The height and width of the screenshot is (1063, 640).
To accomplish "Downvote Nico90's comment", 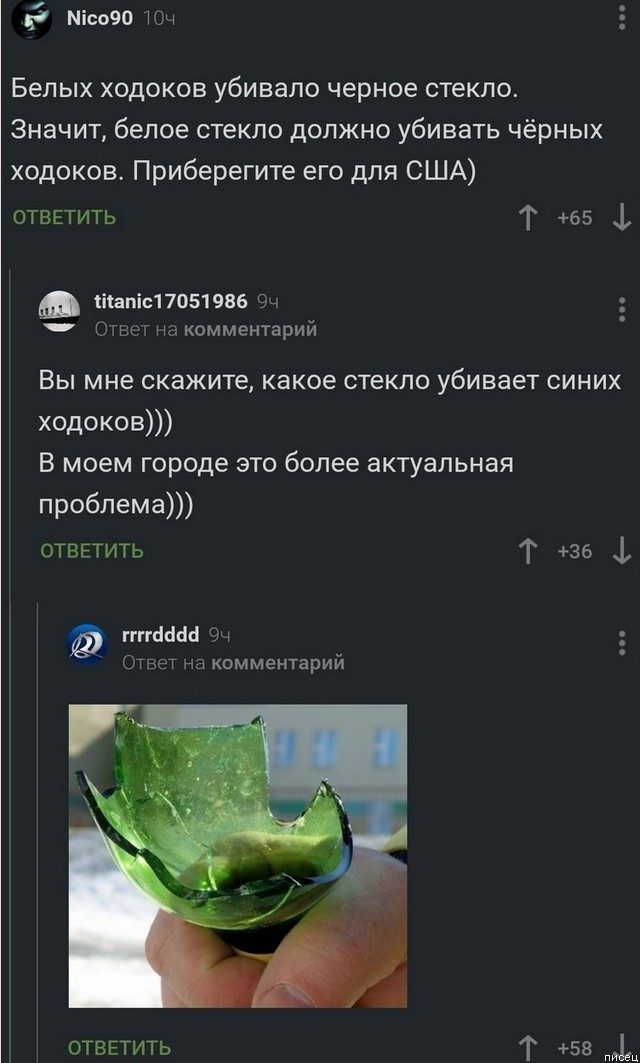I will [621, 218].
